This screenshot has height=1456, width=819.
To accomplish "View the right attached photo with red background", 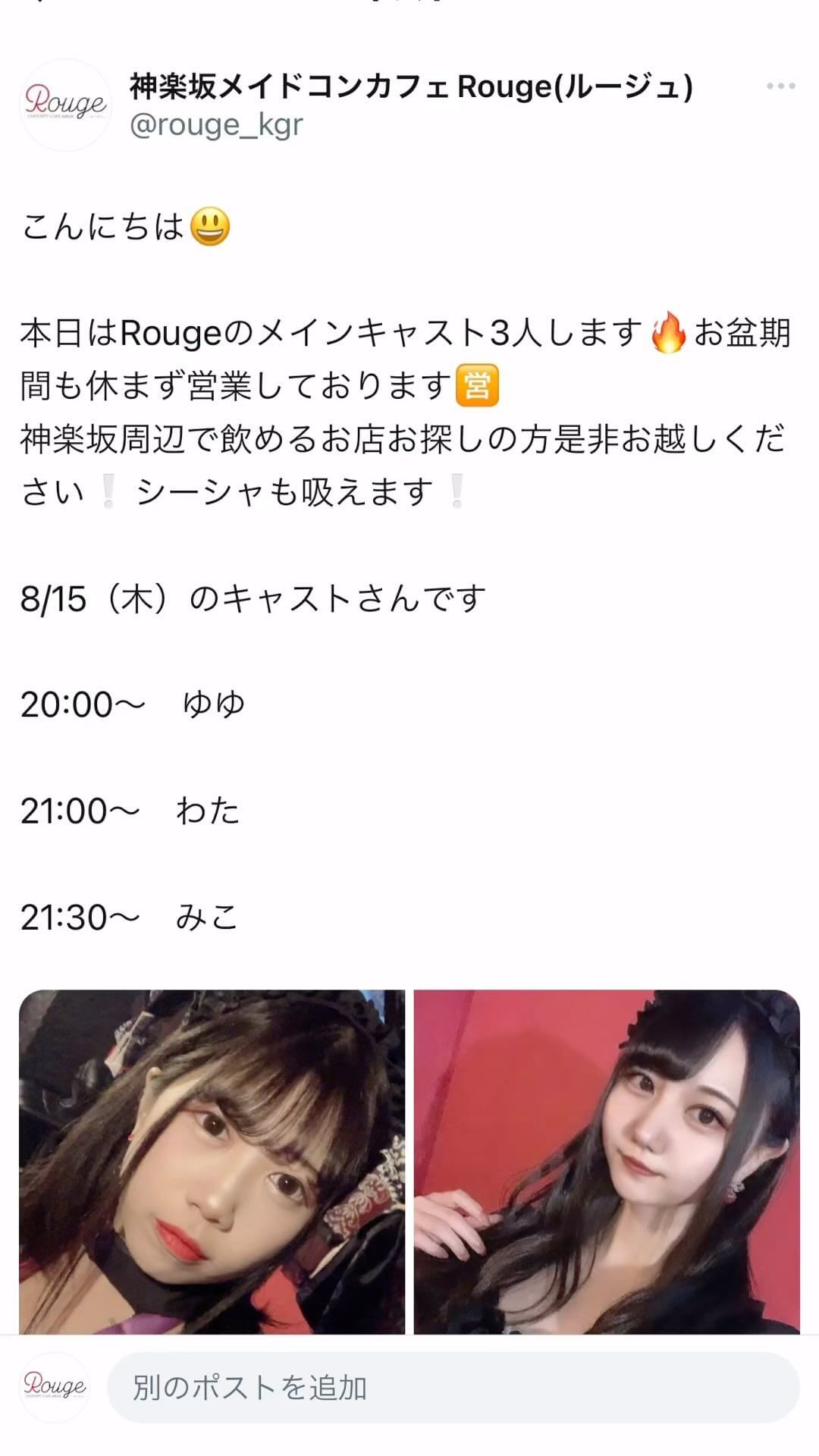I will [607, 1161].
